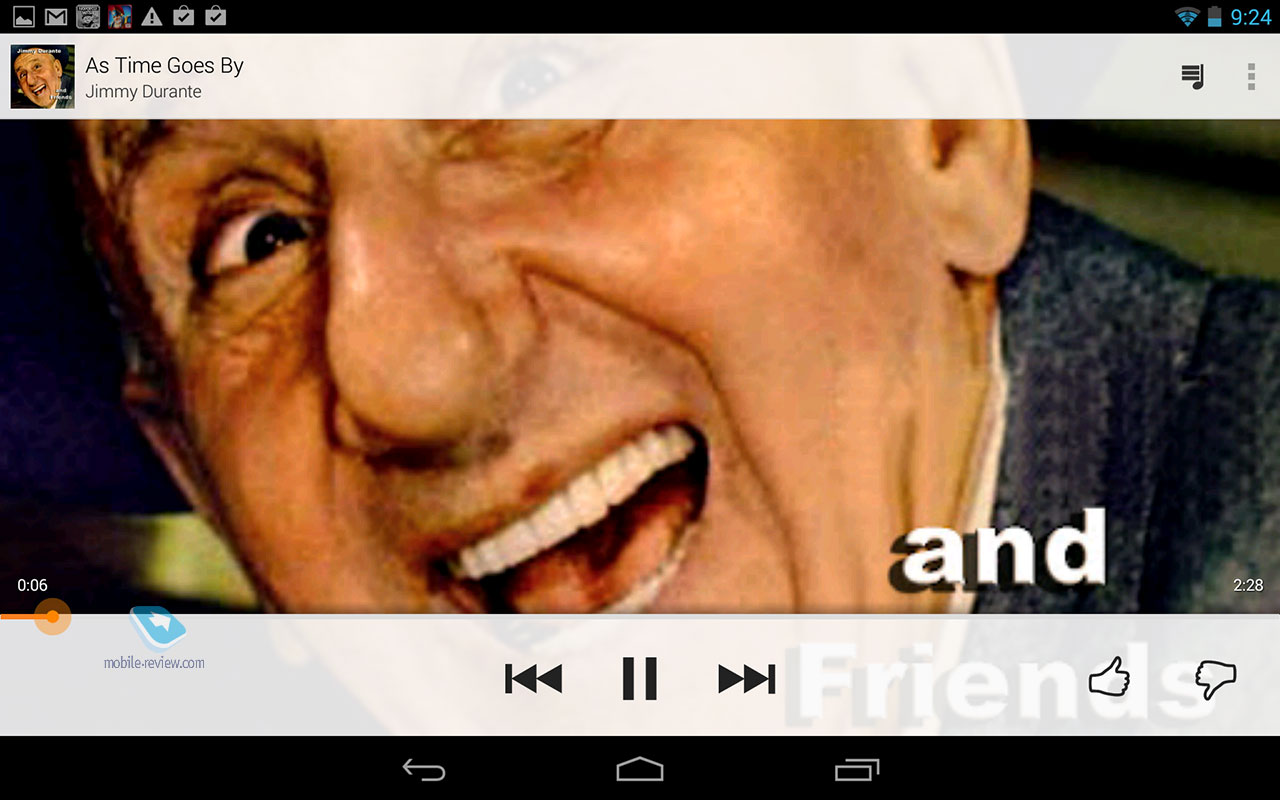Give the song a thumbs down
The image size is (1280, 800).
(x=1216, y=679)
